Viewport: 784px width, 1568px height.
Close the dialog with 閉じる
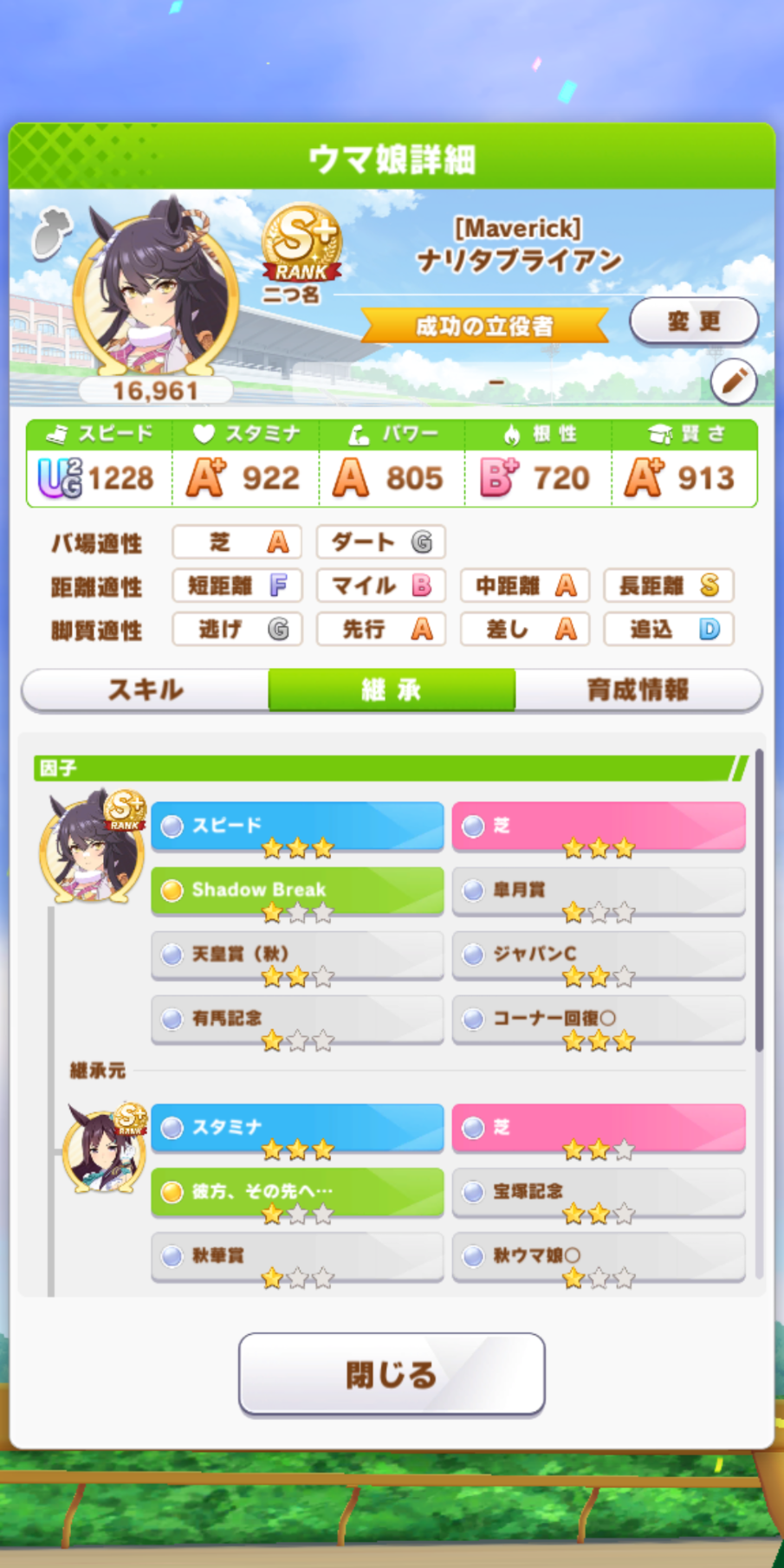tap(392, 1374)
